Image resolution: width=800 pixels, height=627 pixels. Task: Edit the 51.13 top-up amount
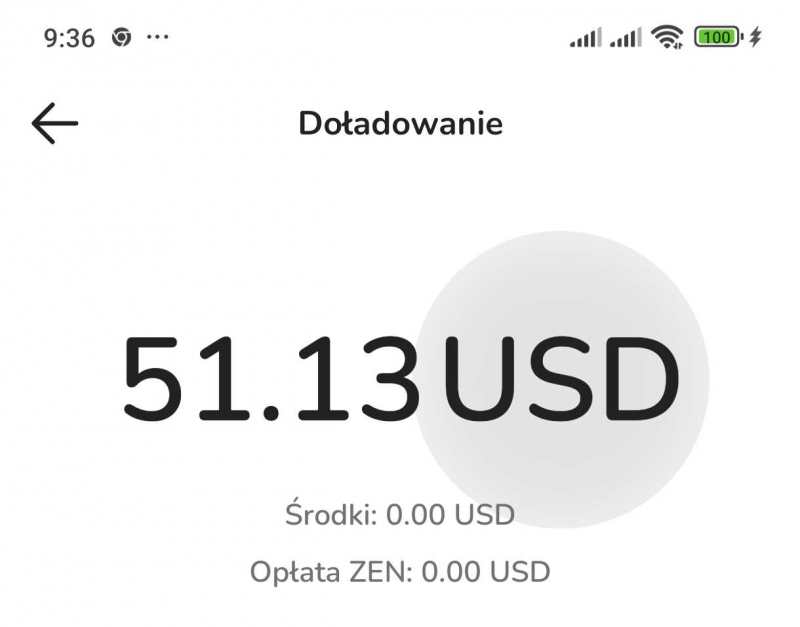point(271,380)
